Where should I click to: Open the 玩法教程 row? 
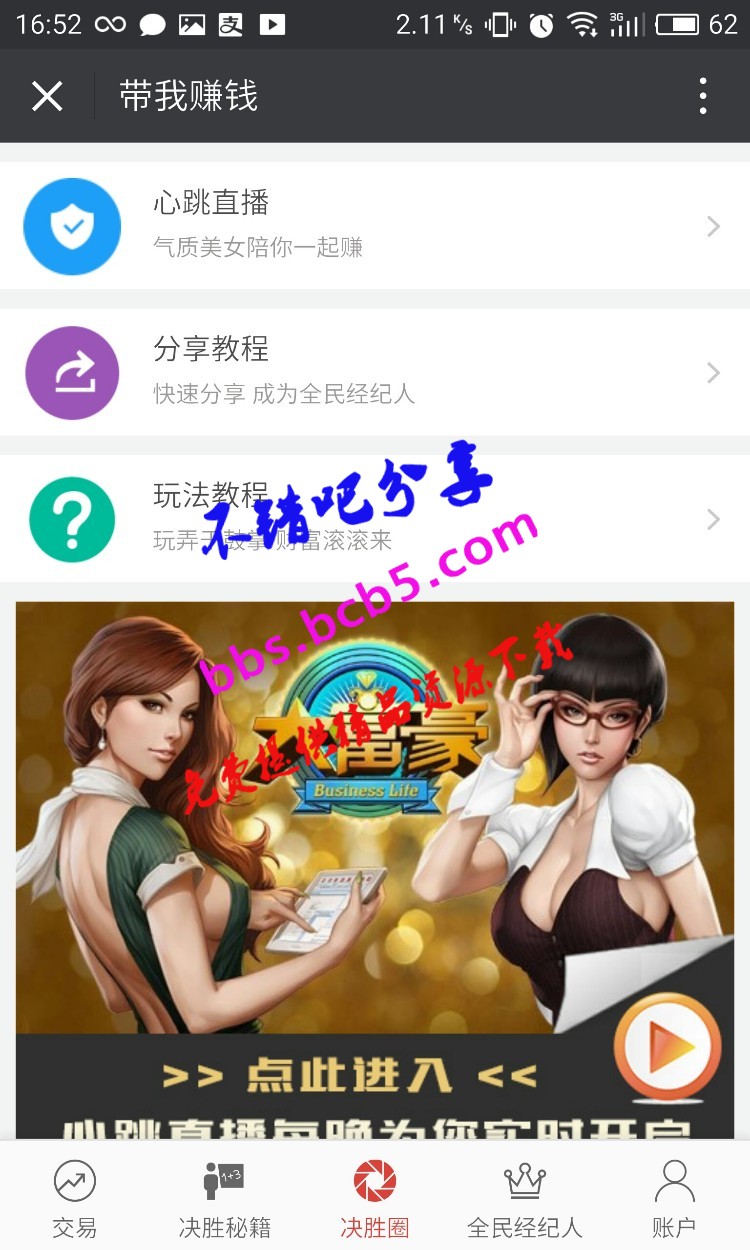(374, 518)
